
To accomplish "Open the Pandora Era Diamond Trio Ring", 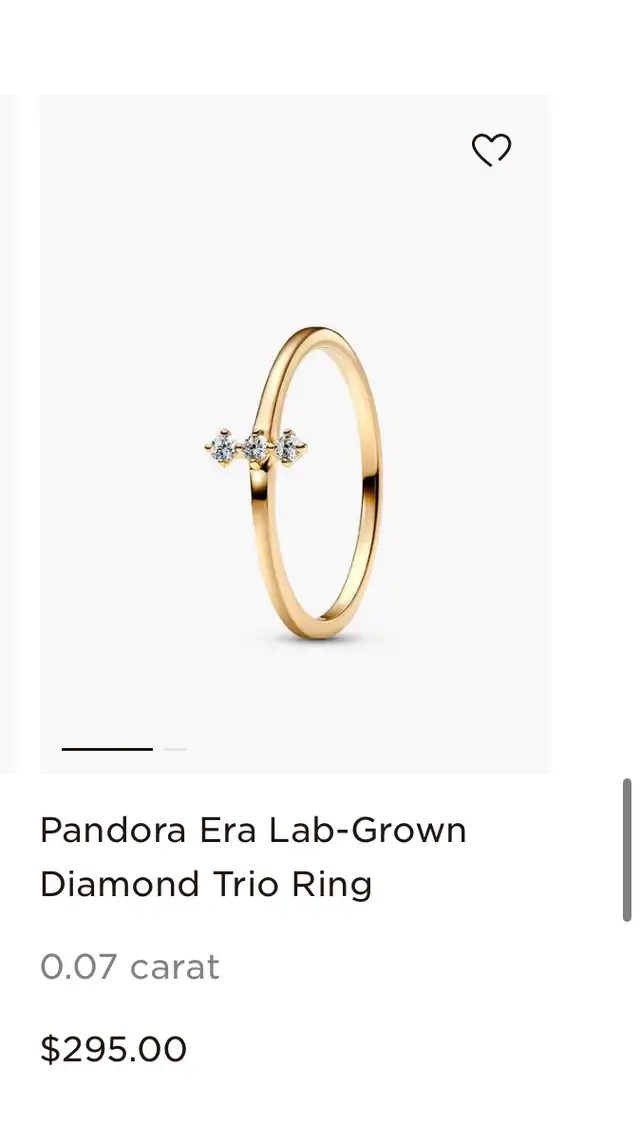I will pos(253,856).
